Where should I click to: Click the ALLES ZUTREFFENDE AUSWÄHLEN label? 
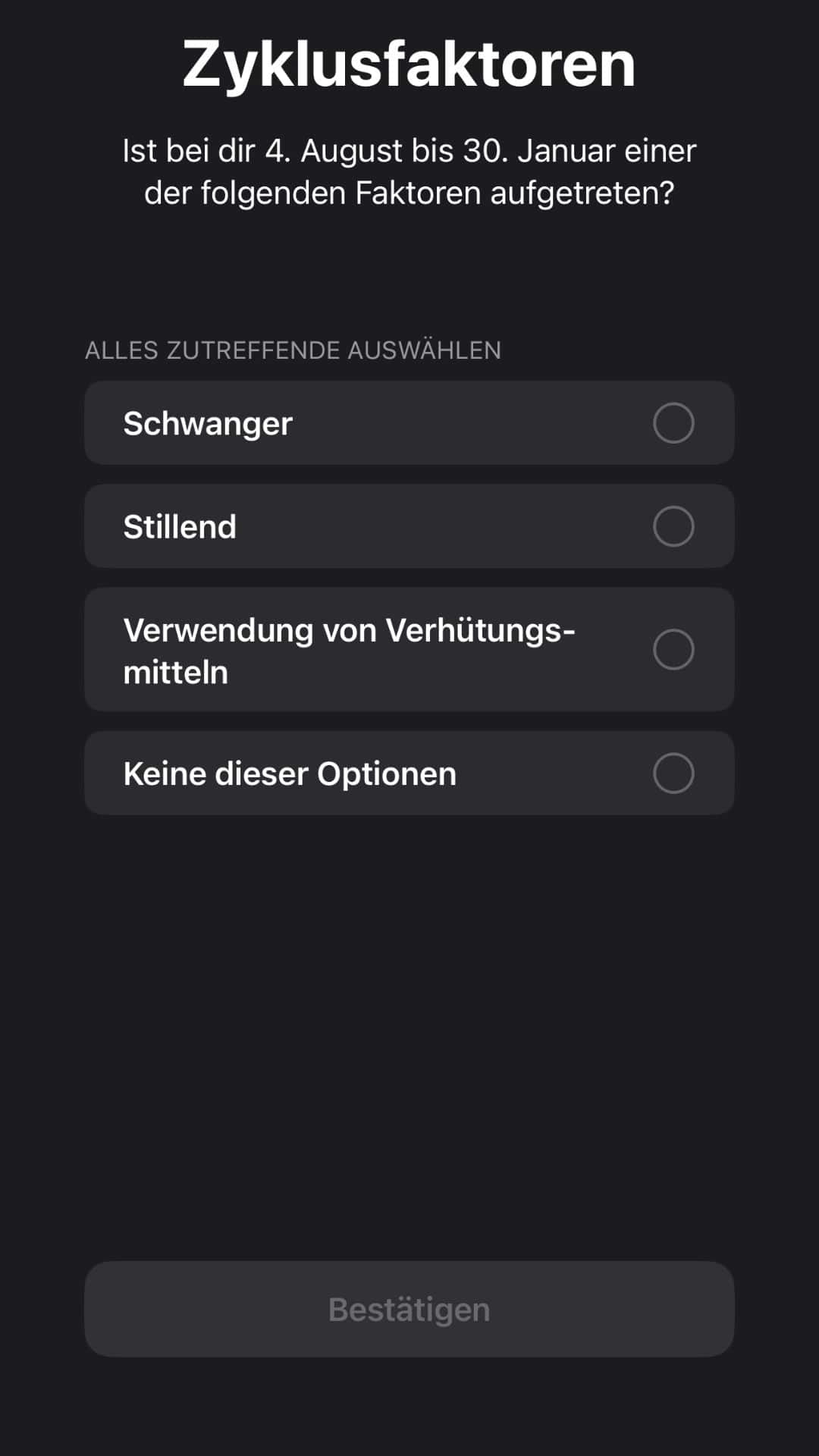(x=293, y=350)
